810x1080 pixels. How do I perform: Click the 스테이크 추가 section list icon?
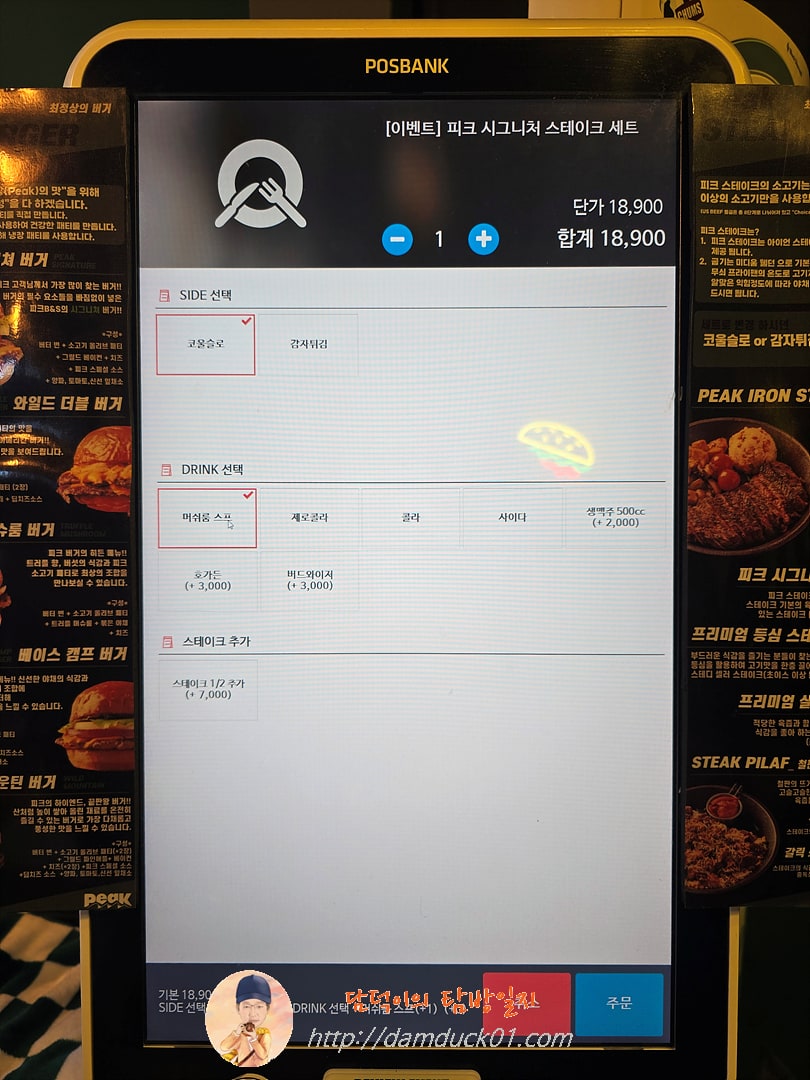coord(165,643)
